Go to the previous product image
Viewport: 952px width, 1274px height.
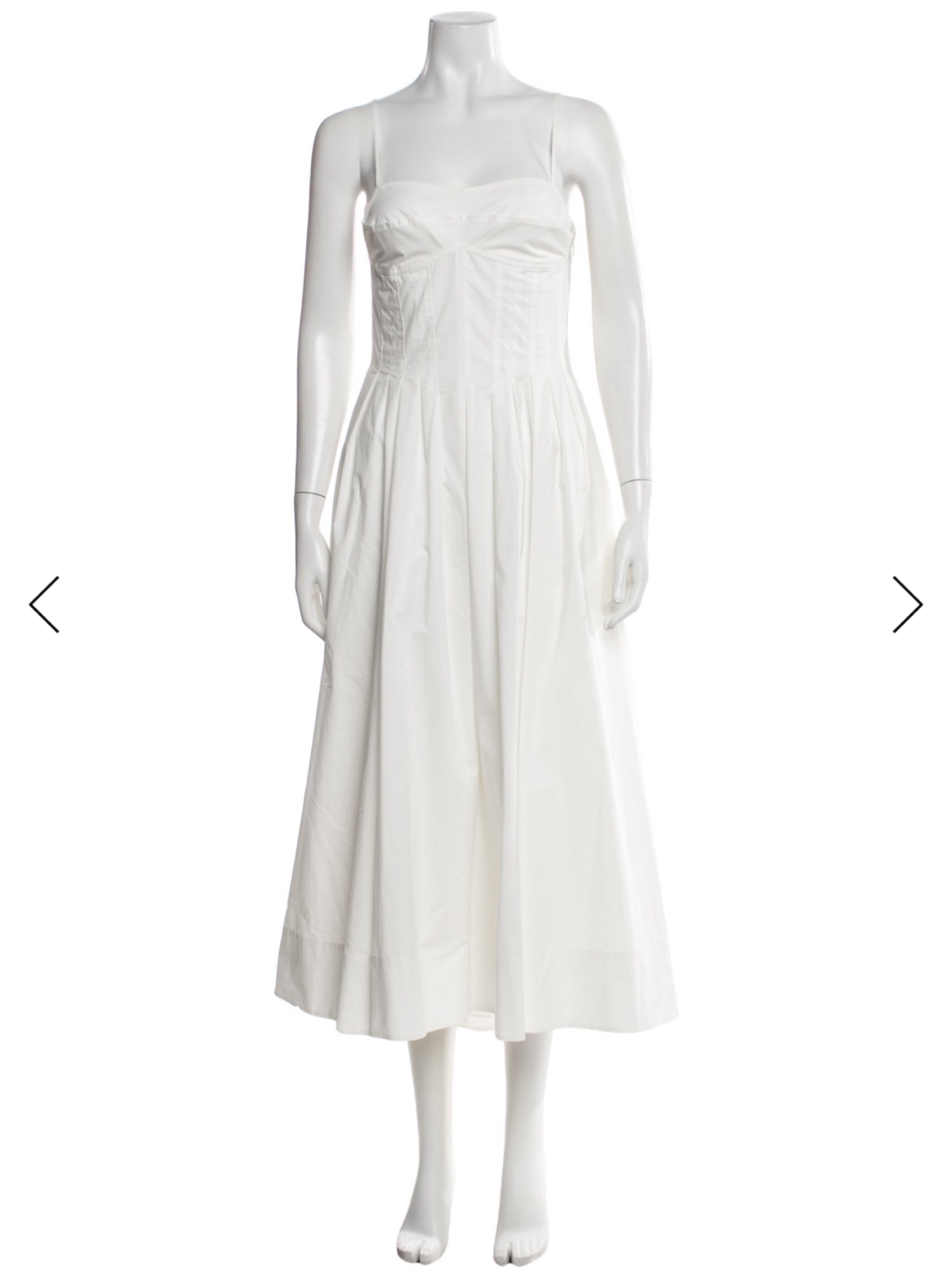pyautogui.click(x=45, y=605)
